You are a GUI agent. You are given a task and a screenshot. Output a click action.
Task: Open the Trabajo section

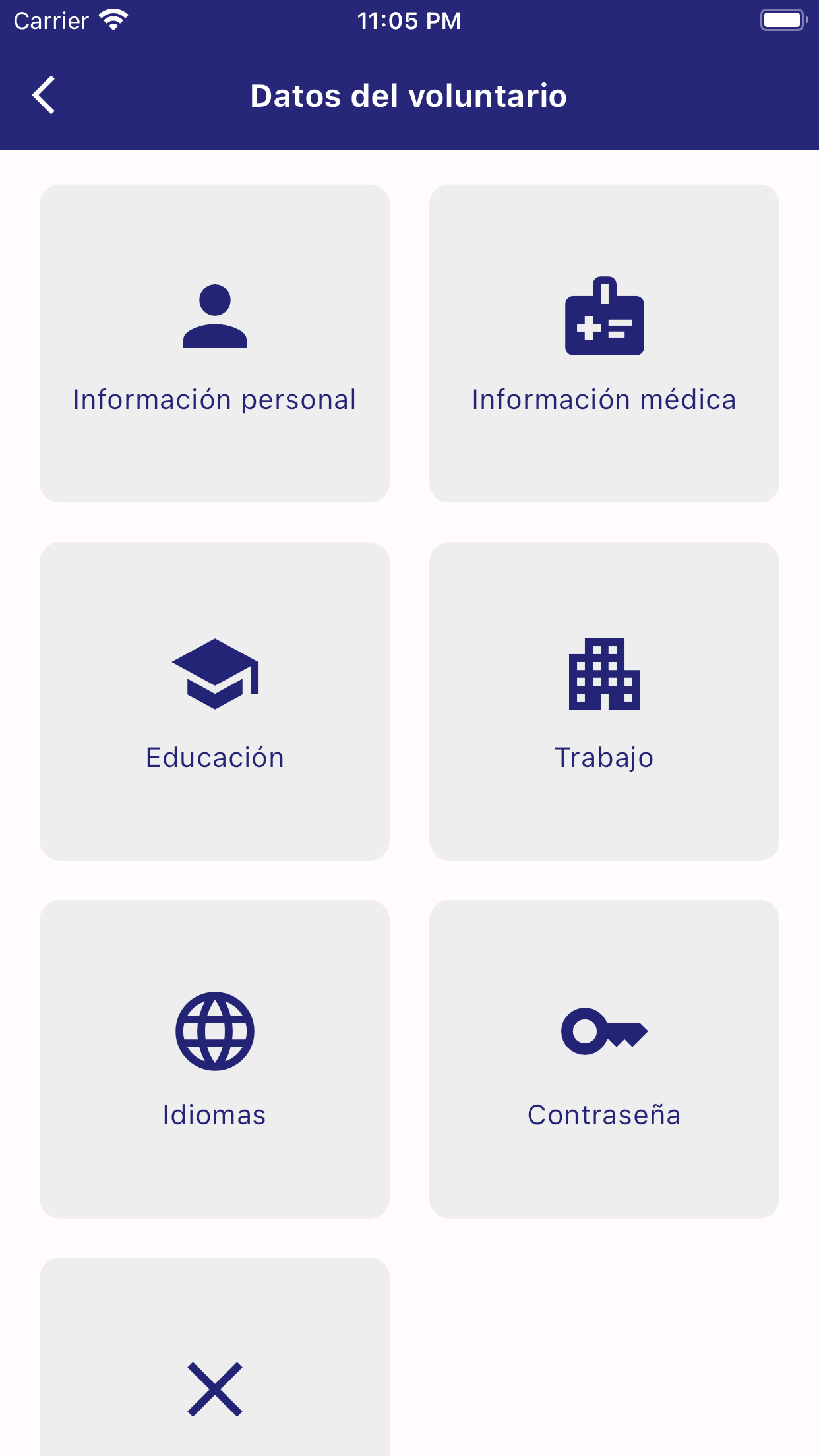pos(604,701)
